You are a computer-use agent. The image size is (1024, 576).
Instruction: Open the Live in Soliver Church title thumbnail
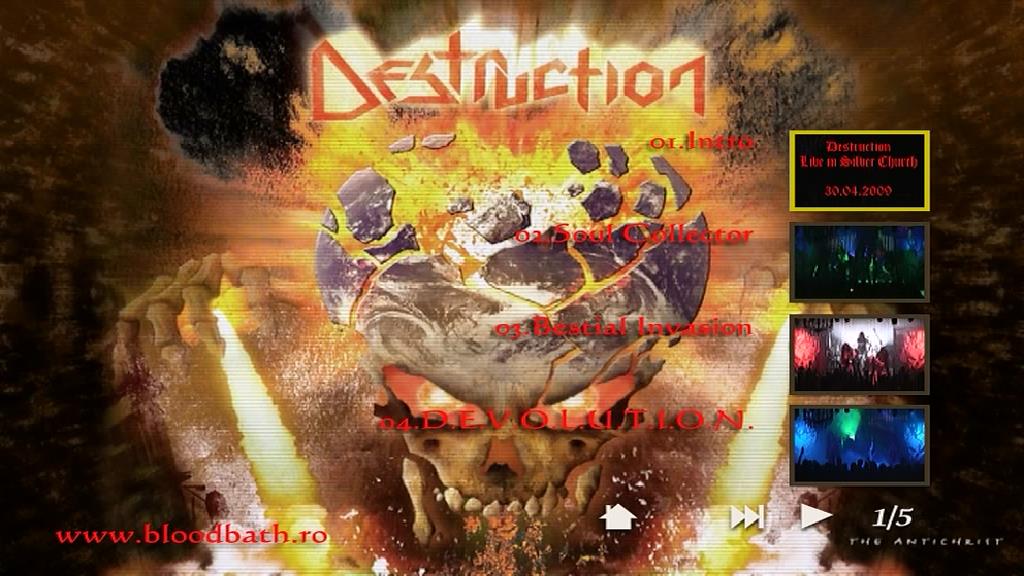pyautogui.click(x=859, y=169)
